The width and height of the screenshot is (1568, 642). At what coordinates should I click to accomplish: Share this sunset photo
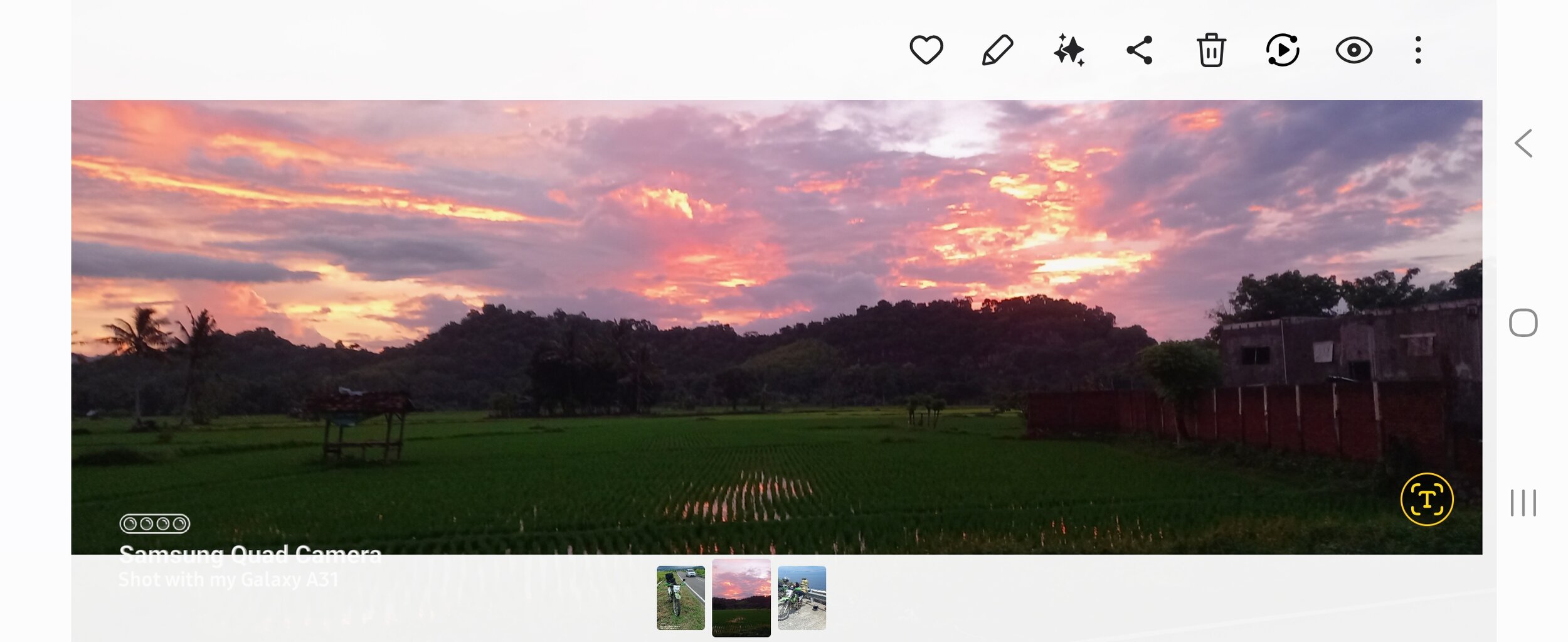1140,50
